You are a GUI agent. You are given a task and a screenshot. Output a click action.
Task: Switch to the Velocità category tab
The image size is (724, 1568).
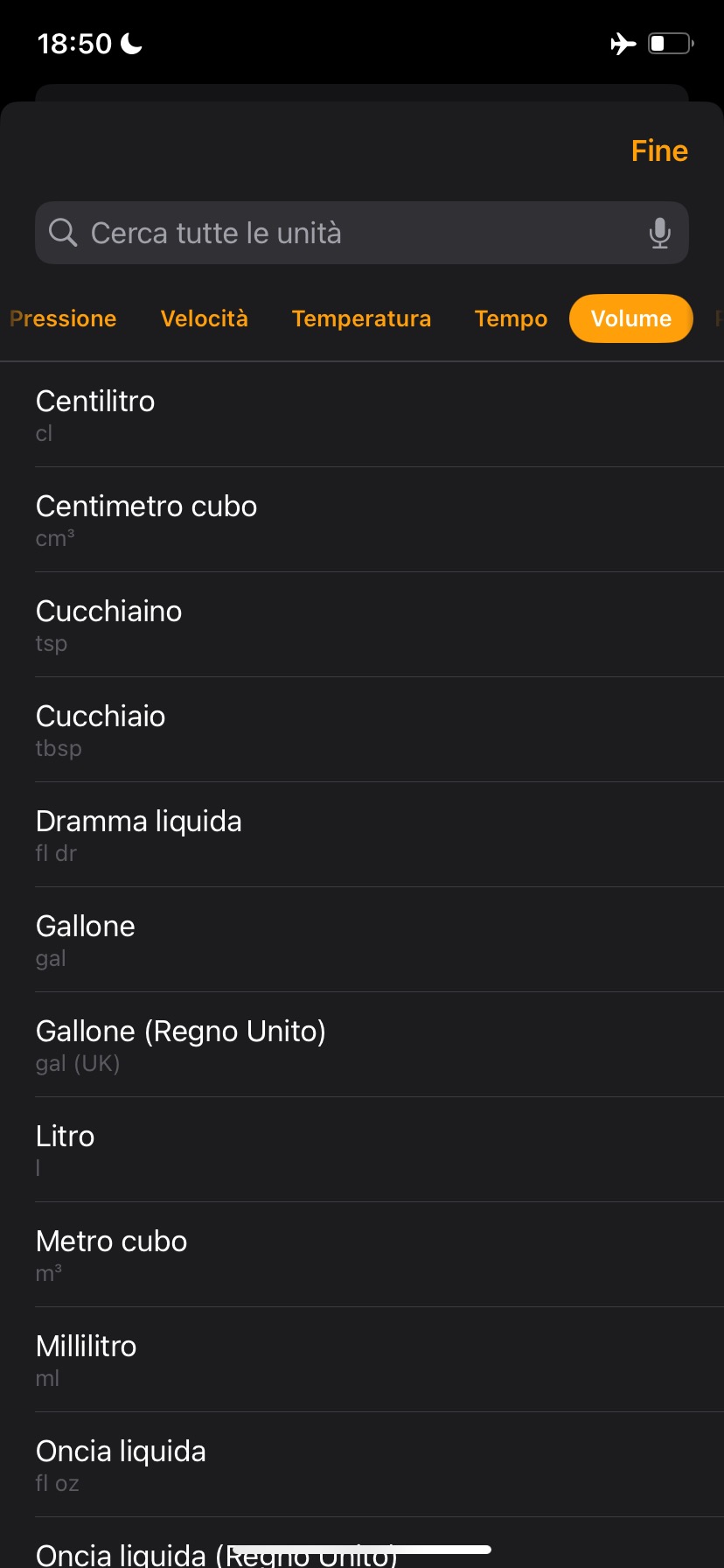pyautogui.click(x=205, y=318)
